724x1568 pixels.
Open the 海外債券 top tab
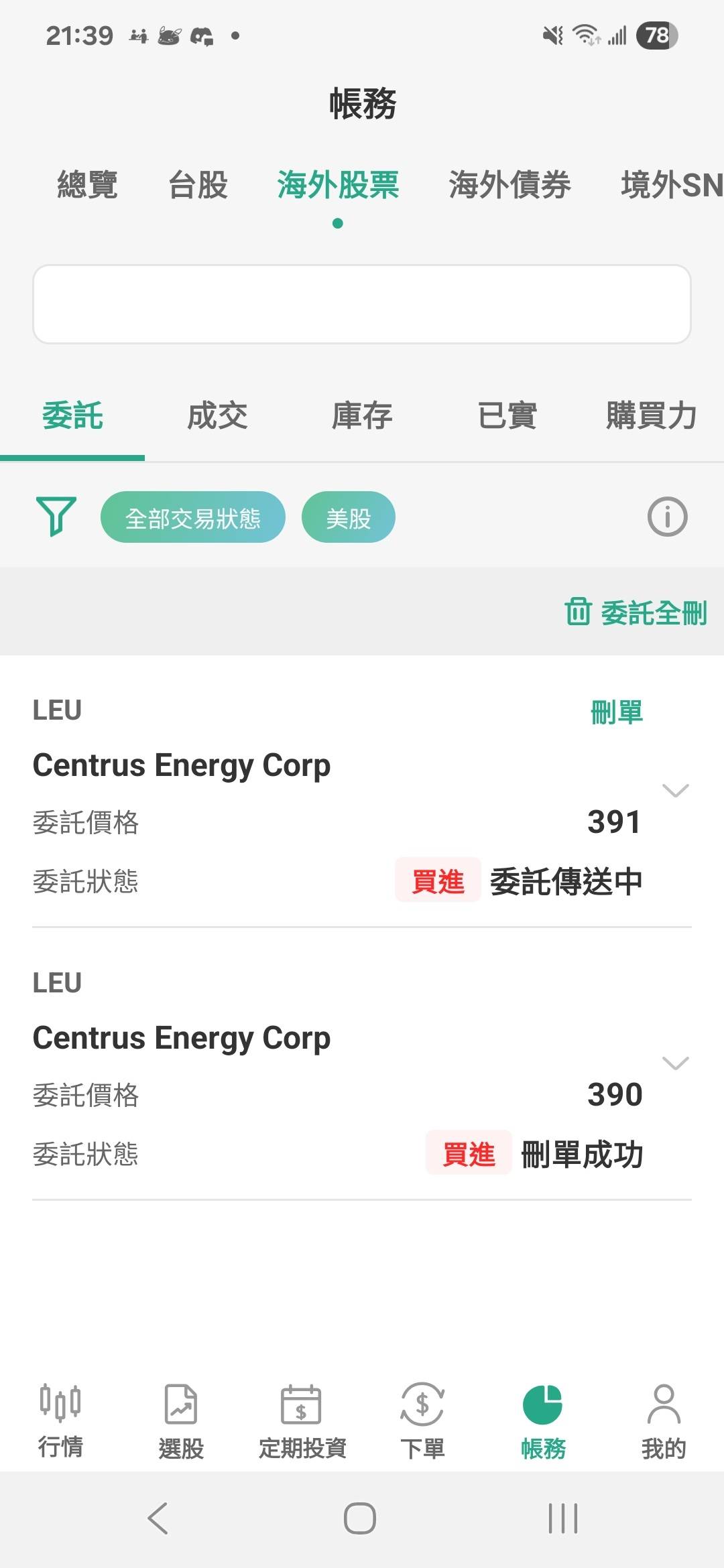[x=509, y=185]
